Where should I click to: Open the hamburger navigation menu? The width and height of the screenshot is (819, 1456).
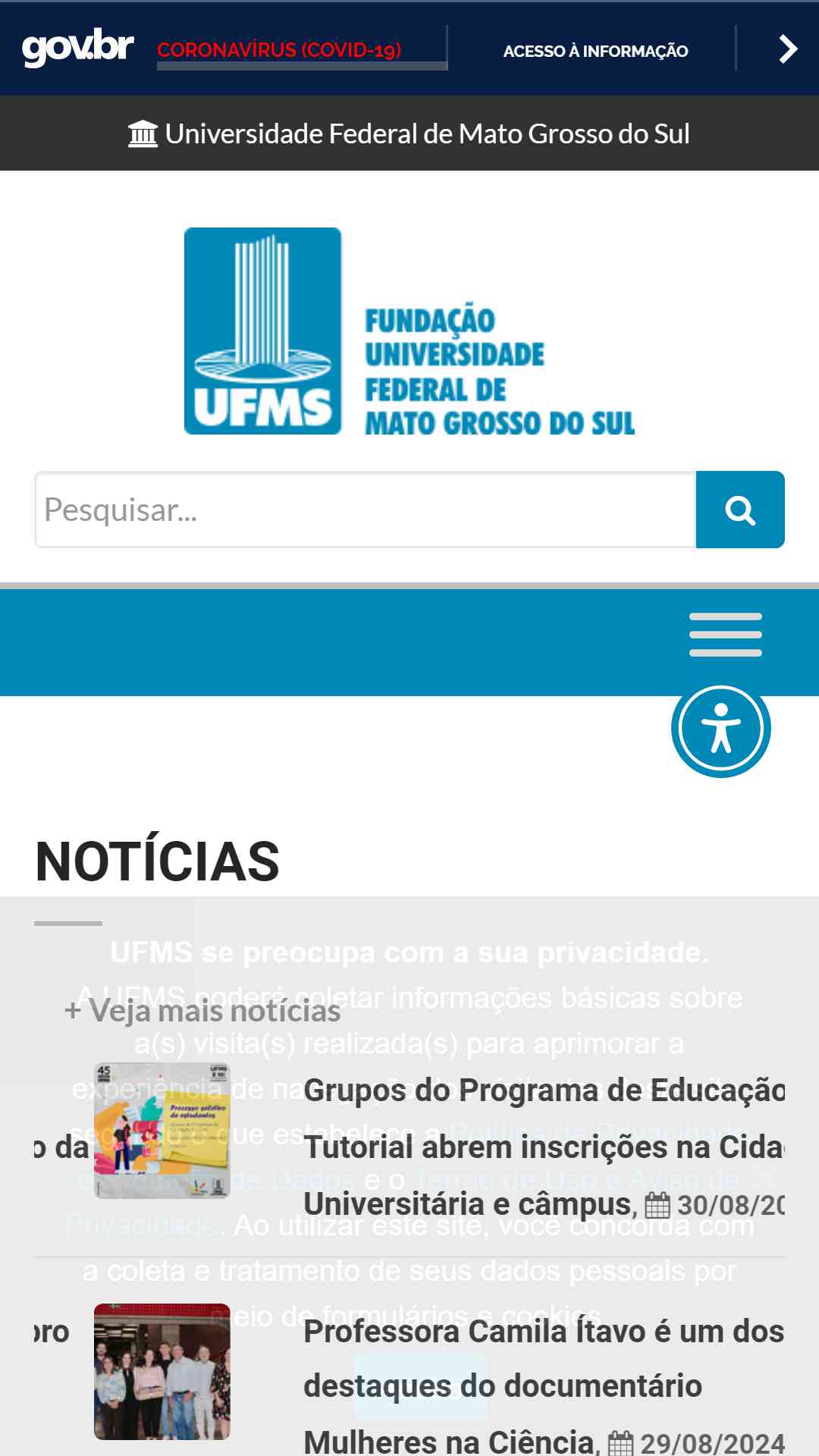pyautogui.click(x=725, y=635)
